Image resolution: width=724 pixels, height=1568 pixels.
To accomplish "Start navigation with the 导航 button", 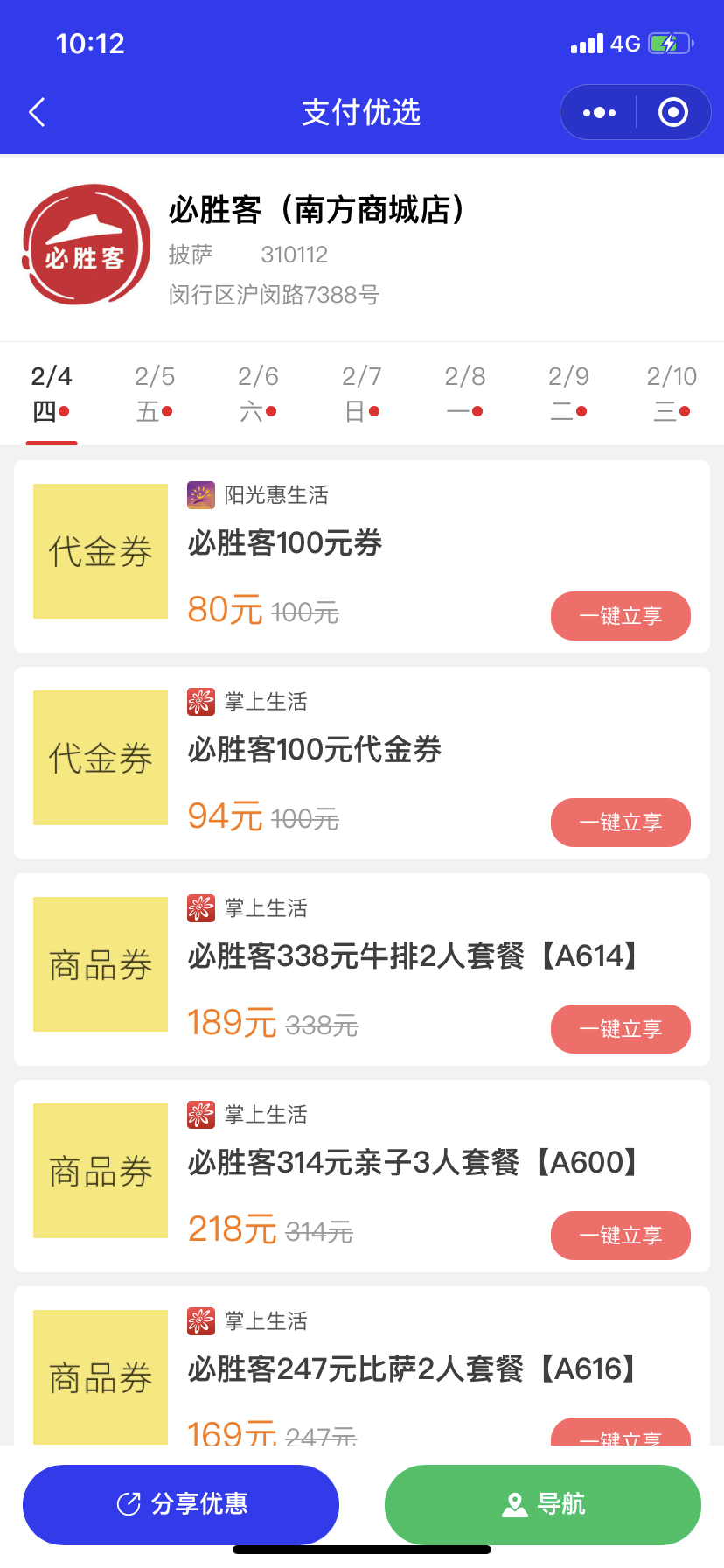I will click(x=543, y=1504).
